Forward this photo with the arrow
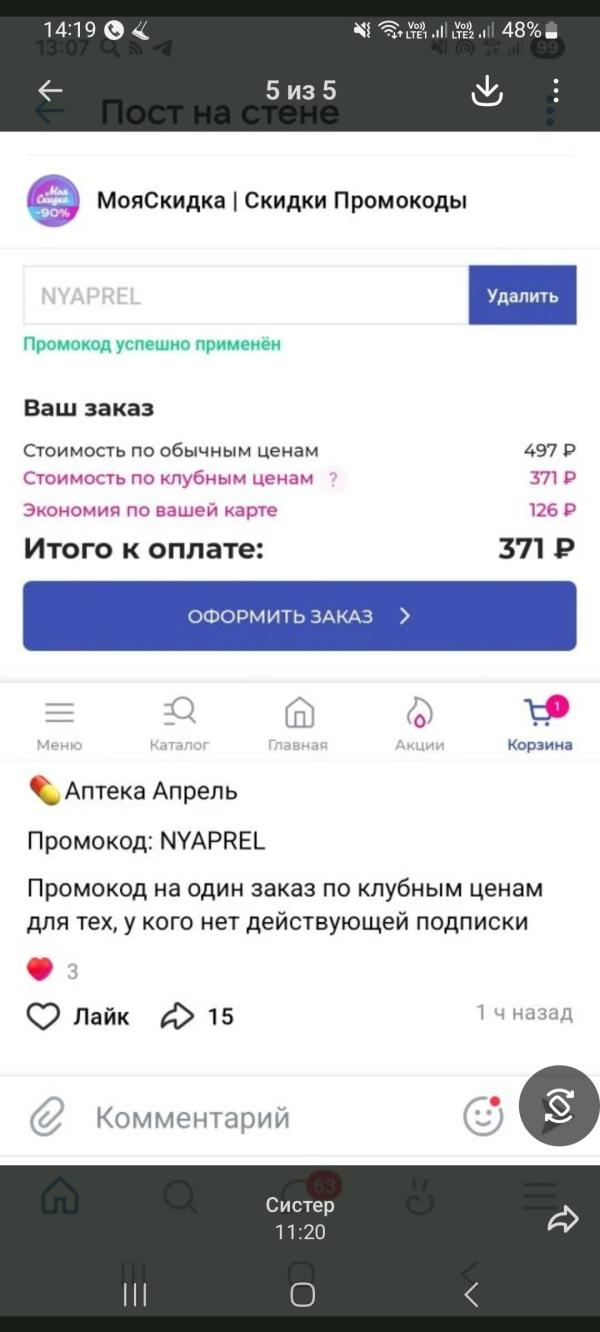The image size is (600, 1332). (563, 1218)
